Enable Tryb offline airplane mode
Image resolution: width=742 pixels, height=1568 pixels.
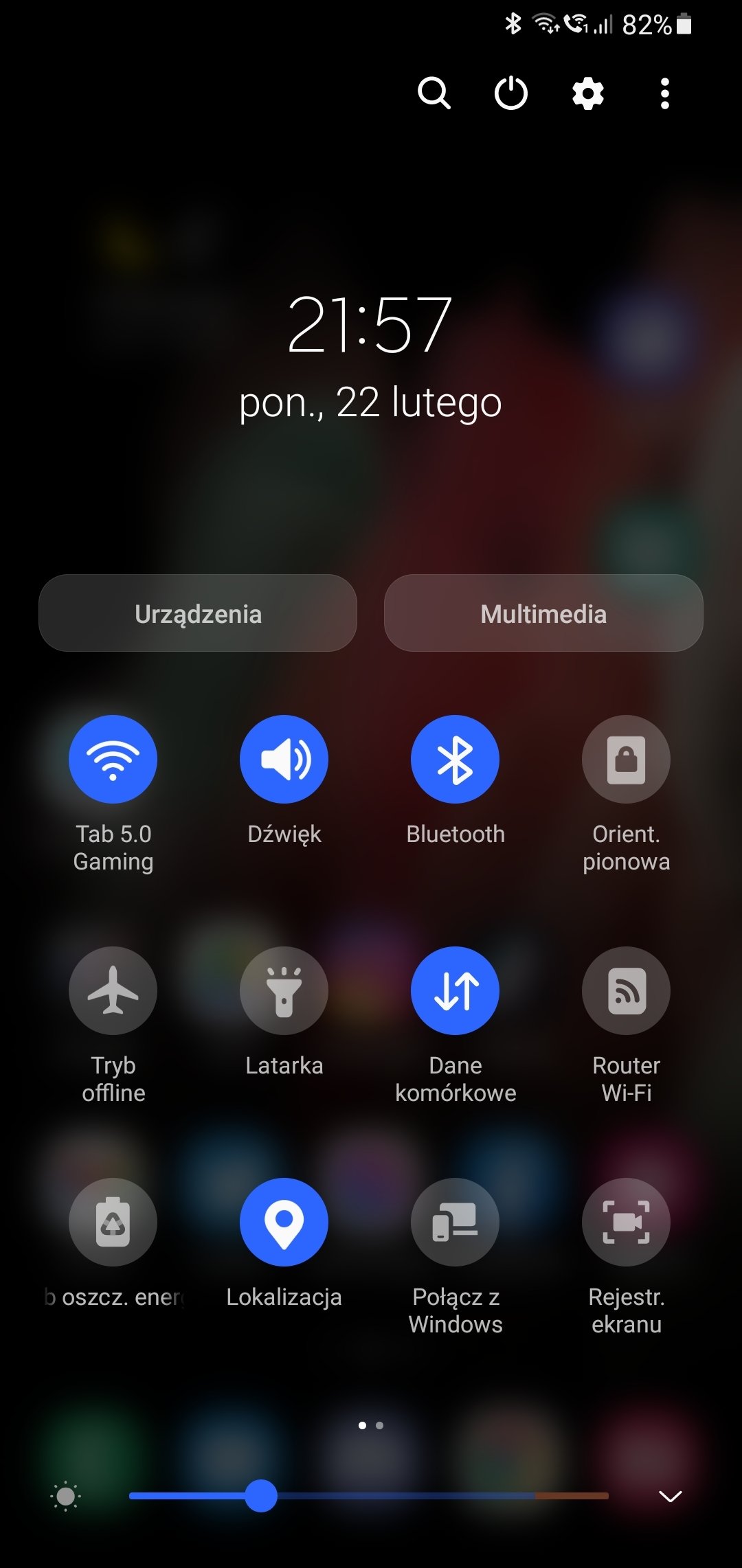click(x=113, y=990)
